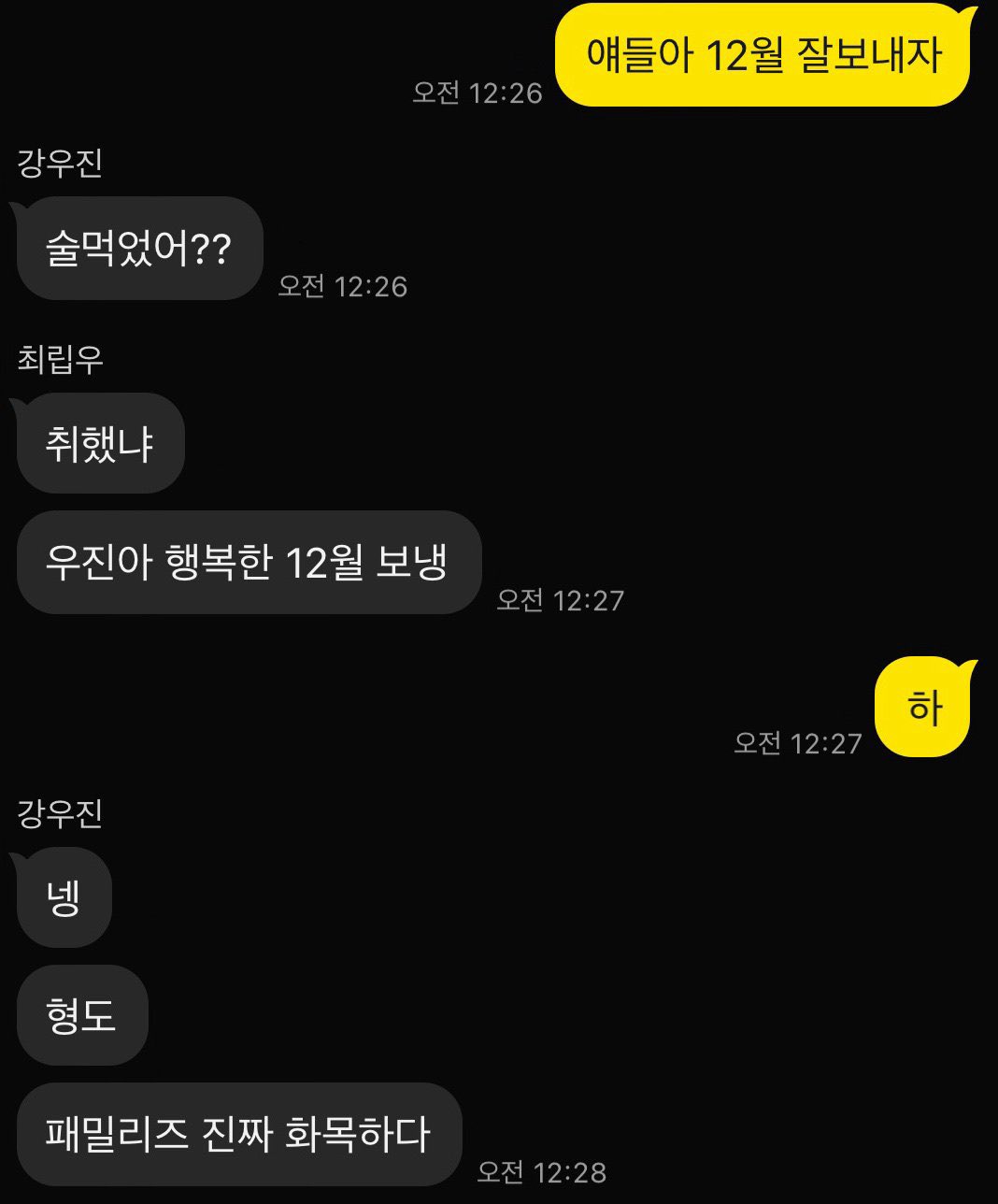Click the message "우진아 행복한 12월 보냉"
This screenshot has height=1204, width=998.
(248, 562)
